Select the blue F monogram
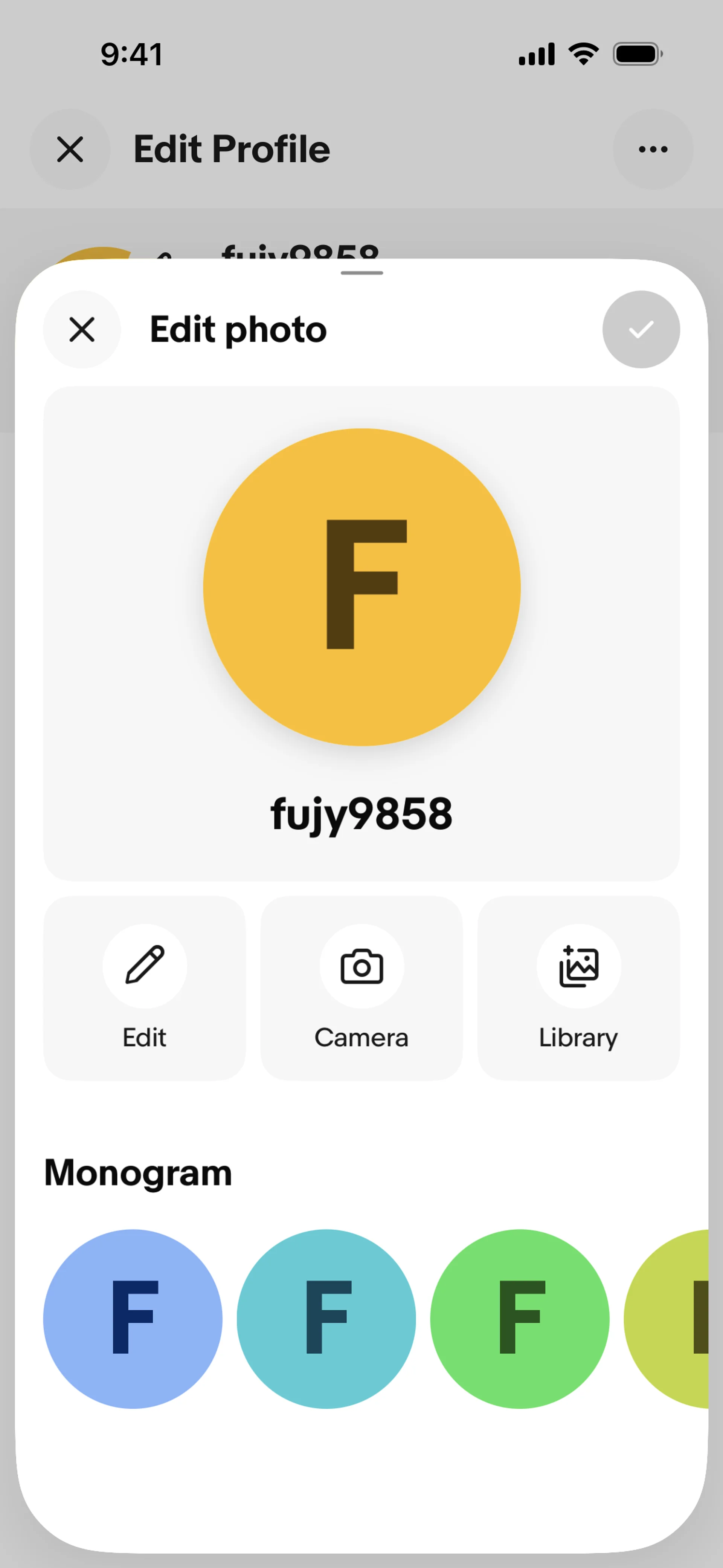 pos(133,1319)
